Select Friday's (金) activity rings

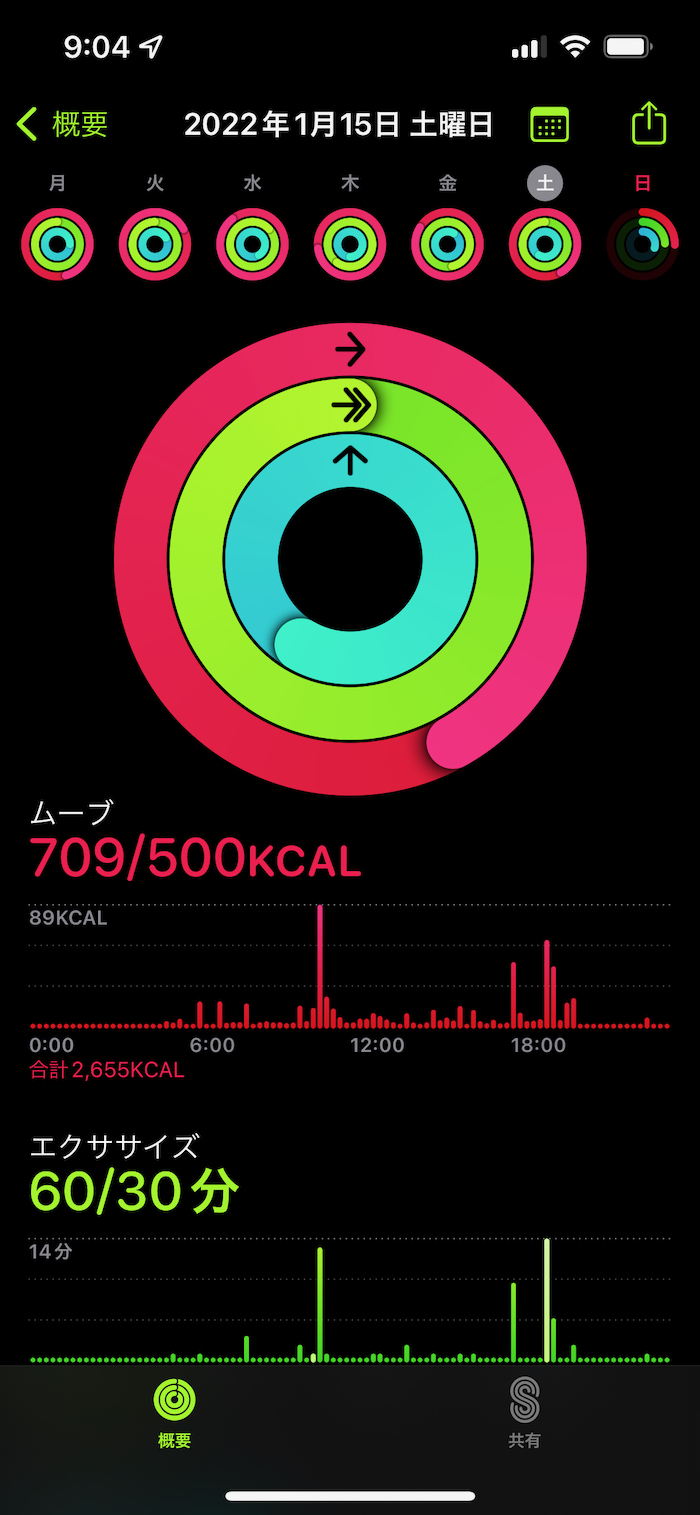447,243
